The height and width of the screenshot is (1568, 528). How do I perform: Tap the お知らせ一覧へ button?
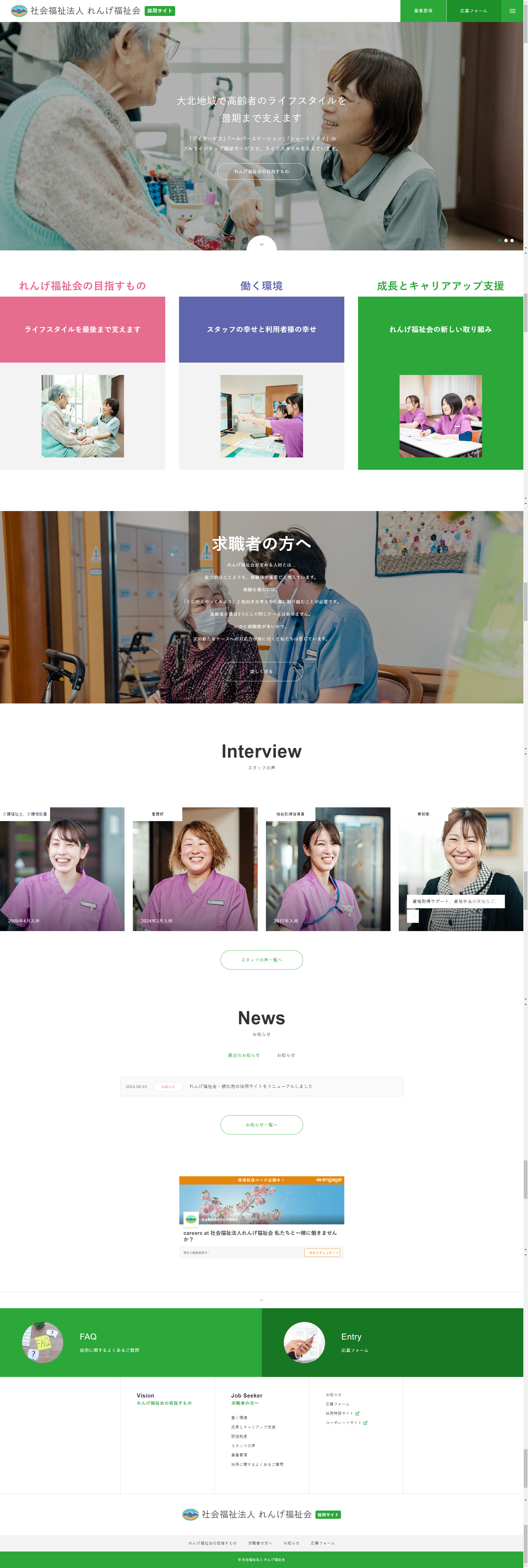coord(261,1124)
